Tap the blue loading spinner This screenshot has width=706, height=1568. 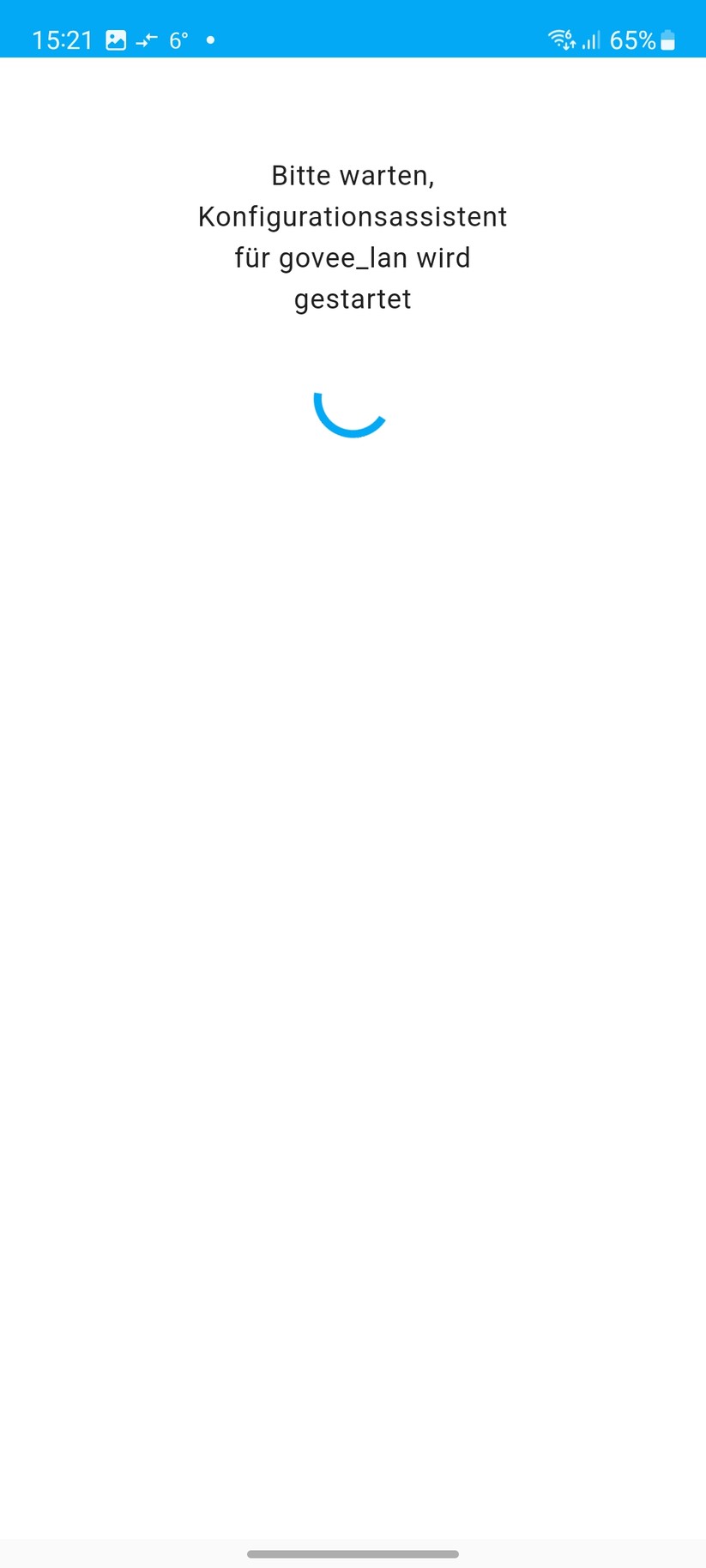352,415
